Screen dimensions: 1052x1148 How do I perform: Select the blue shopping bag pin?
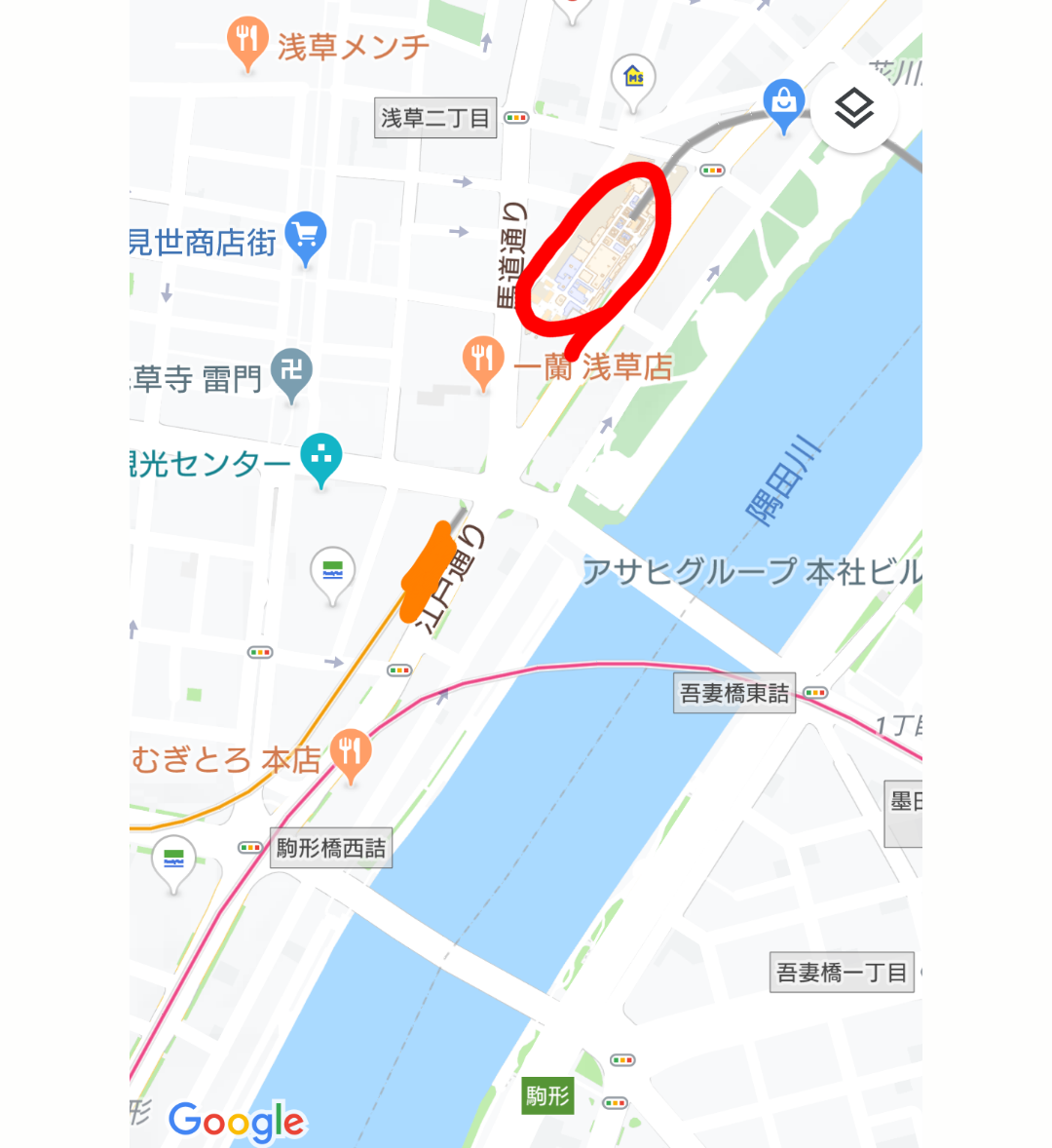pos(784,101)
